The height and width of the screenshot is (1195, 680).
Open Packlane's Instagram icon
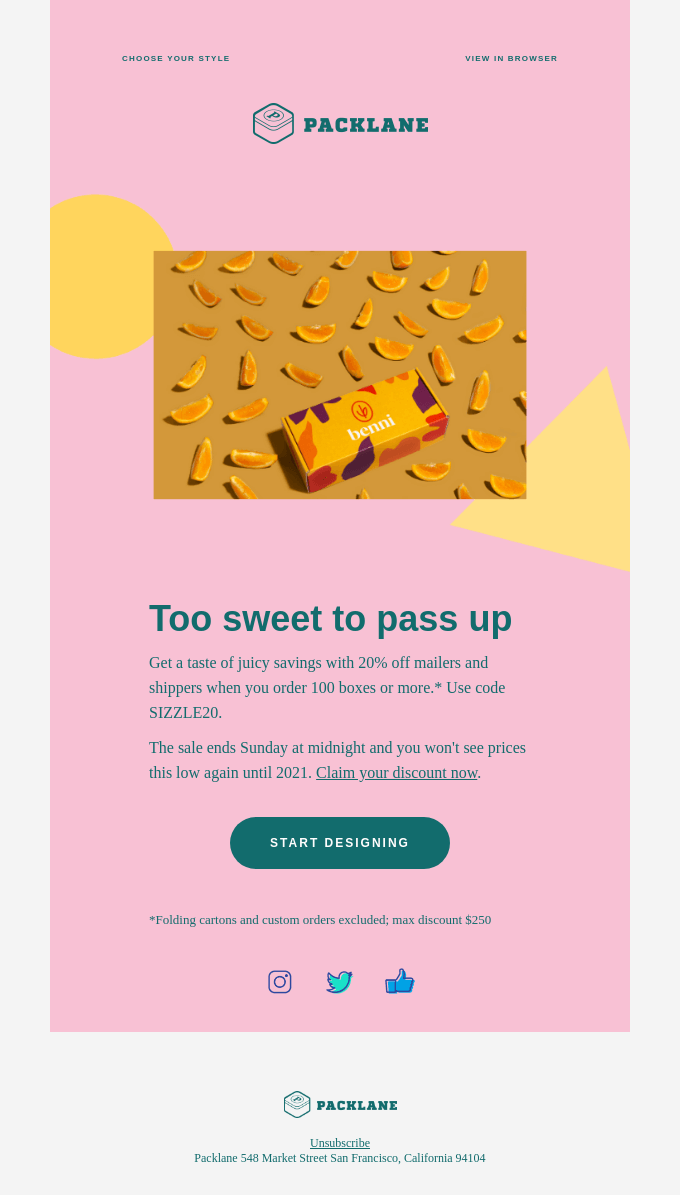coord(280,982)
